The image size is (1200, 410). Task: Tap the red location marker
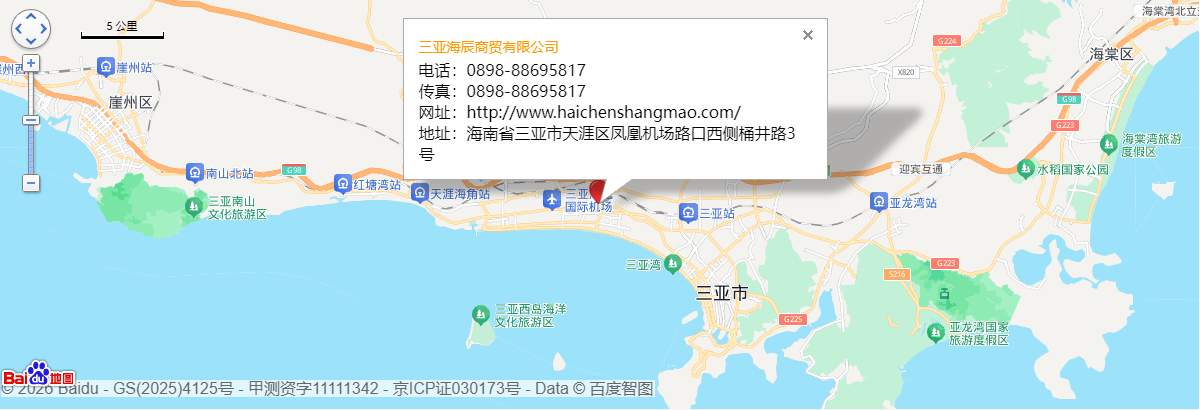[598, 189]
